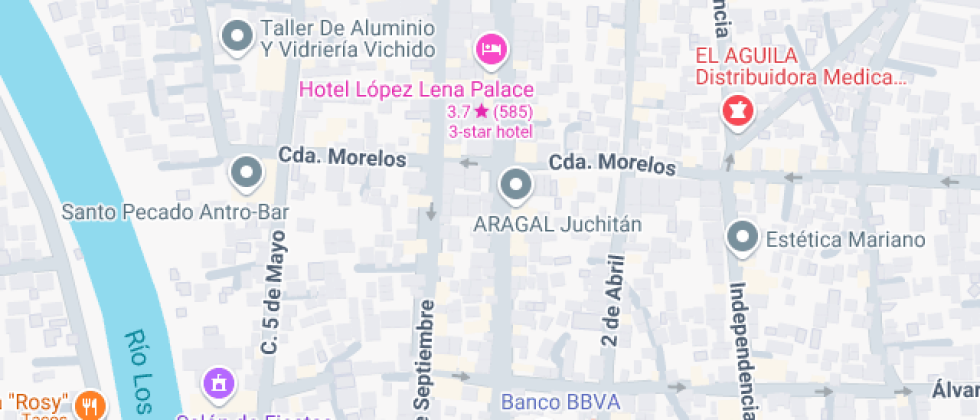
Task: Open EL AGUILA Distribuidora Medica pin
Action: [738, 109]
